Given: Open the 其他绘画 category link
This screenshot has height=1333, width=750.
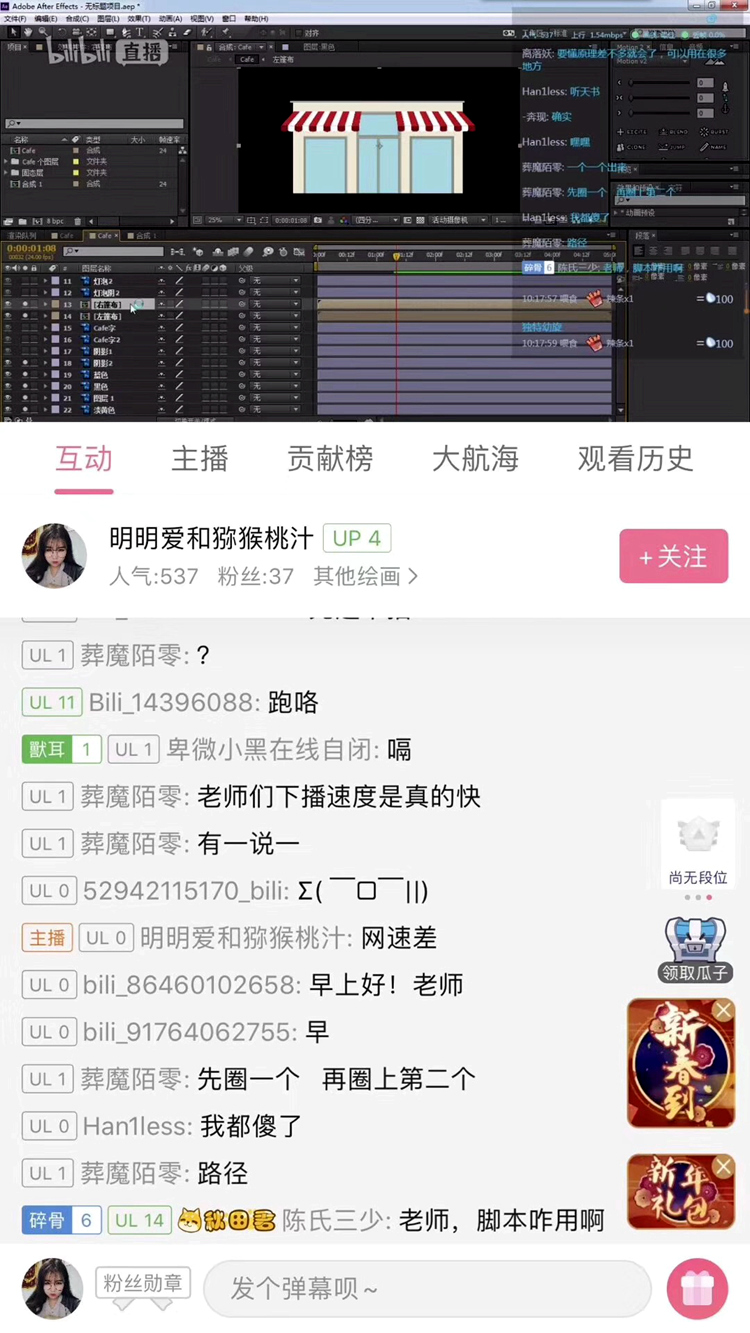Looking at the screenshot, I should (x=365, y=576).
